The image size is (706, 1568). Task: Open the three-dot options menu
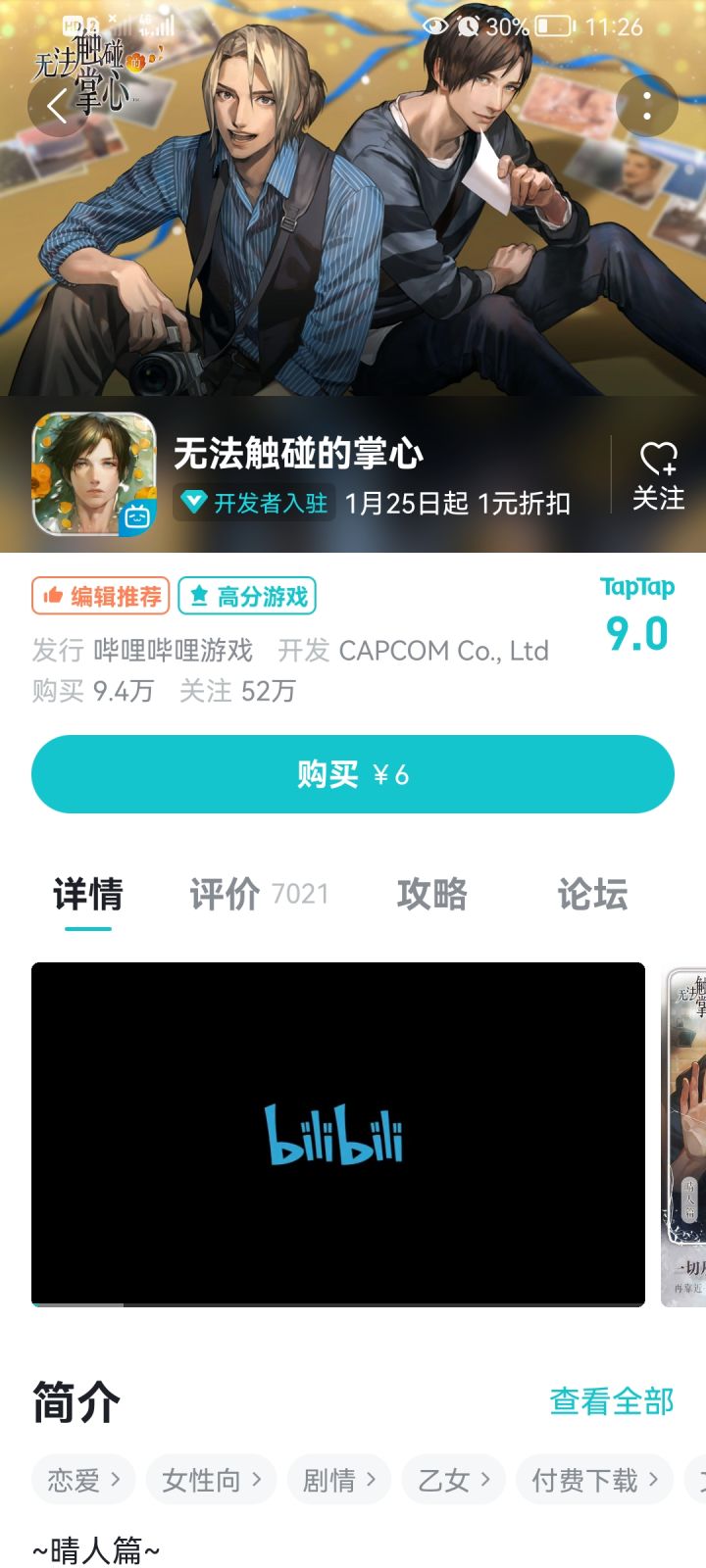click(x=647, y=106)
